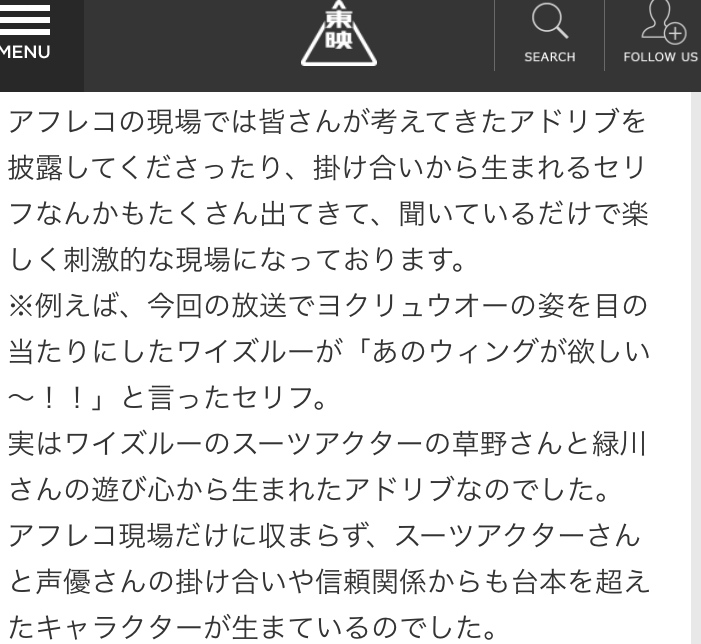Tap the Toei logo to go home
The width and height of the screenshot is (701, 644).
[x=339, y=34]
